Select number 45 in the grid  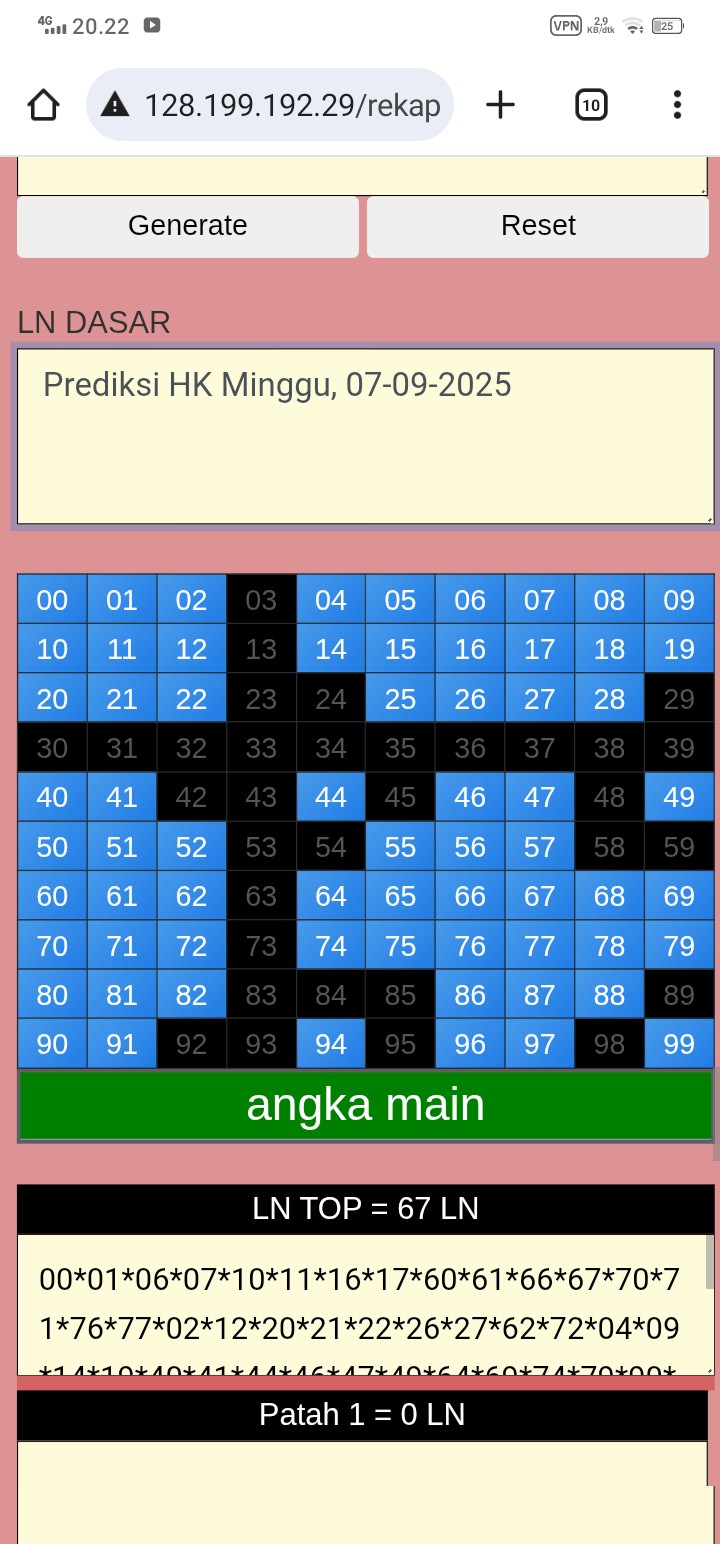point(400,797)
